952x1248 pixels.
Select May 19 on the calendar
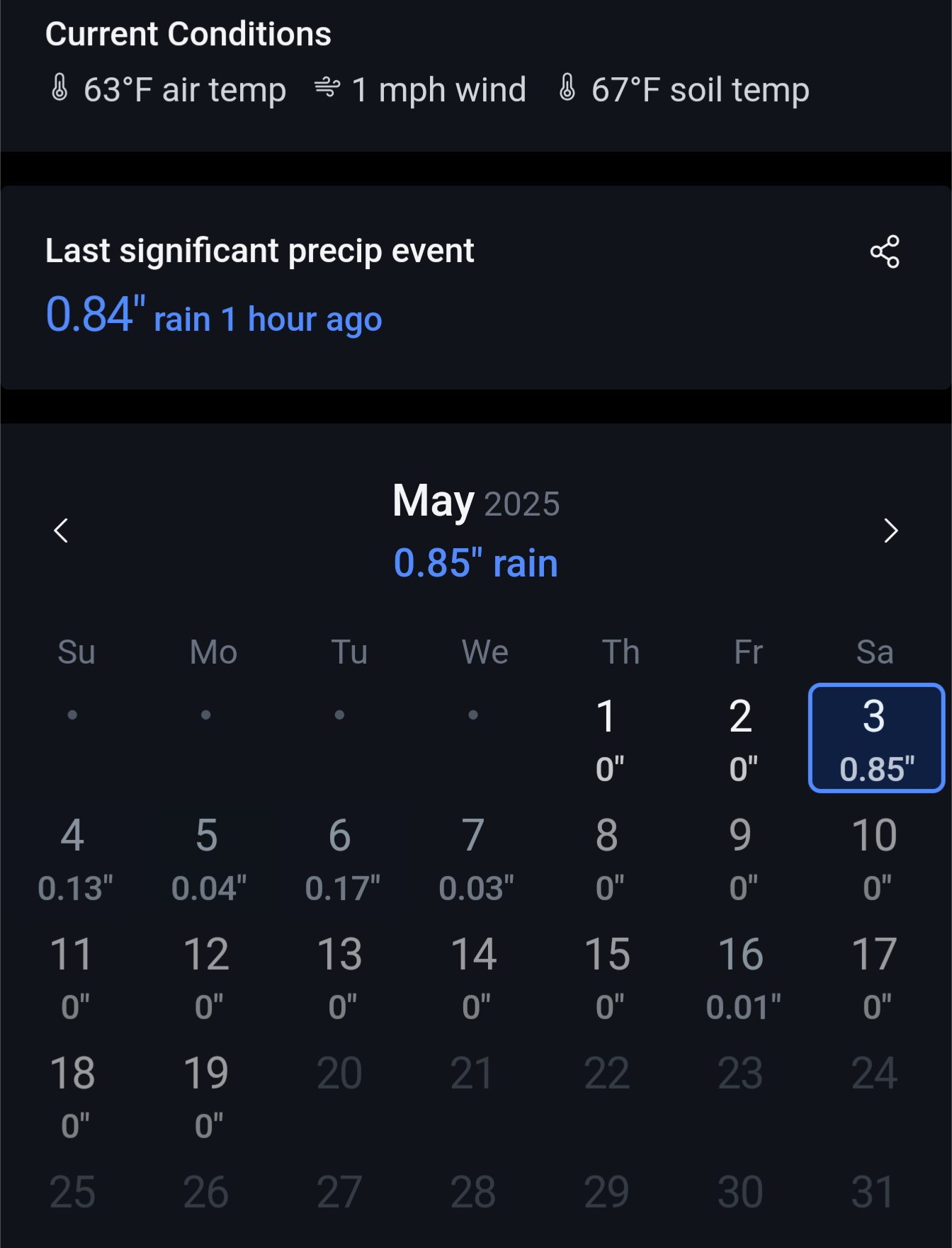tap(208, 1095)
